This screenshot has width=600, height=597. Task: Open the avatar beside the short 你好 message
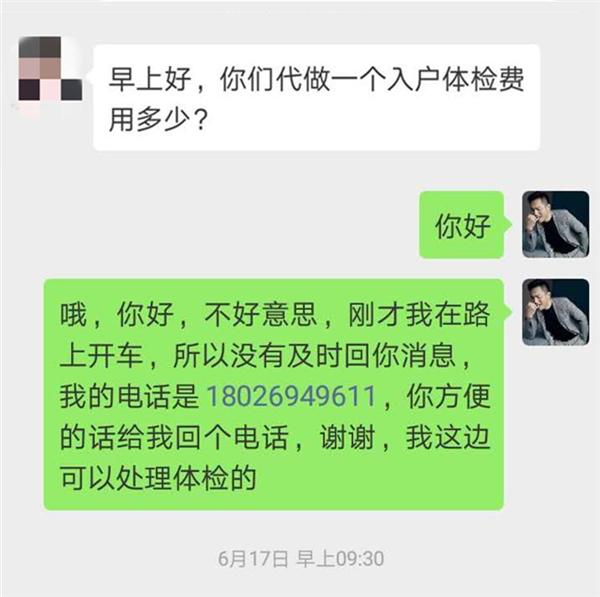pyautogui.click(x=555, y=224)
